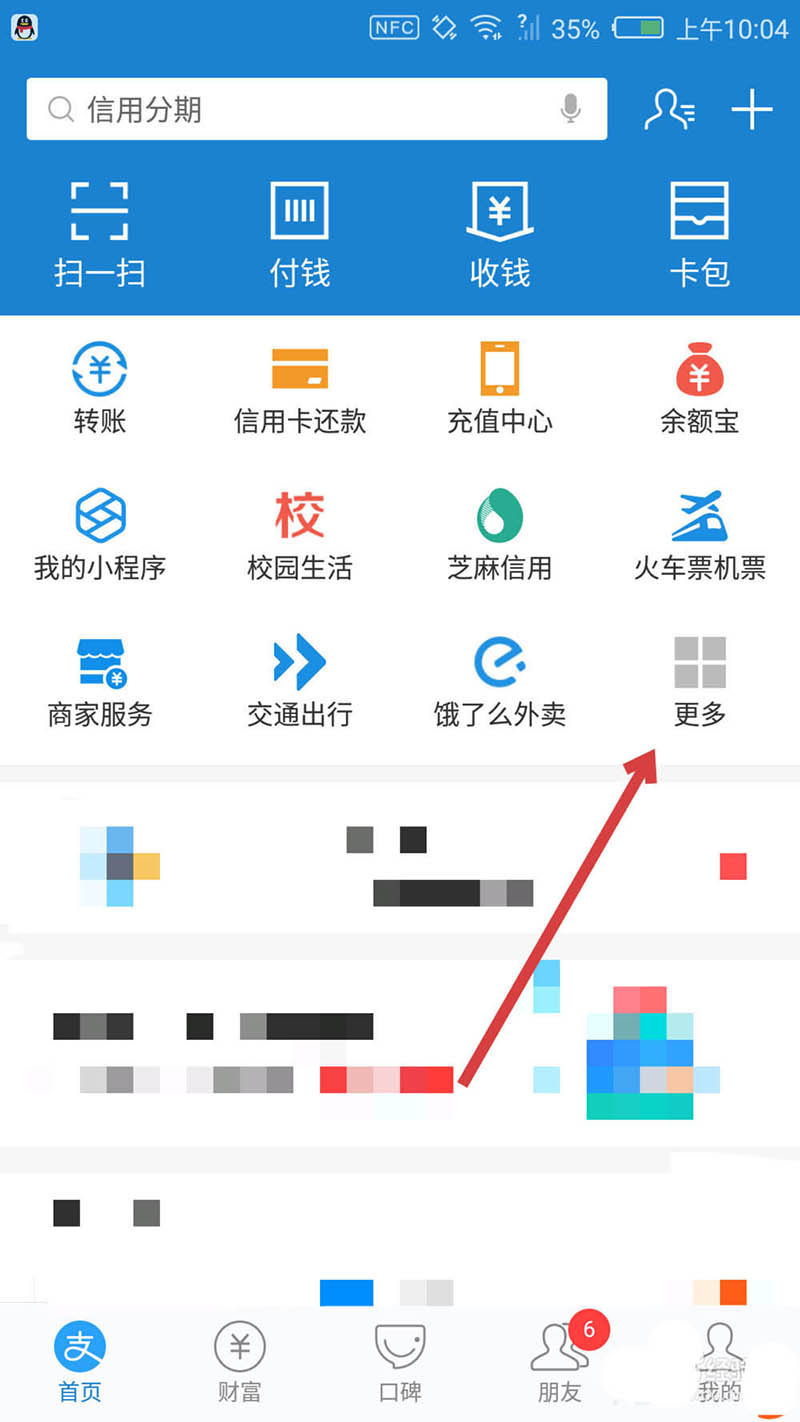Tap the search box showing 信用分期
The height and width of the screenshot is (1422, 800).
(300, 109)
